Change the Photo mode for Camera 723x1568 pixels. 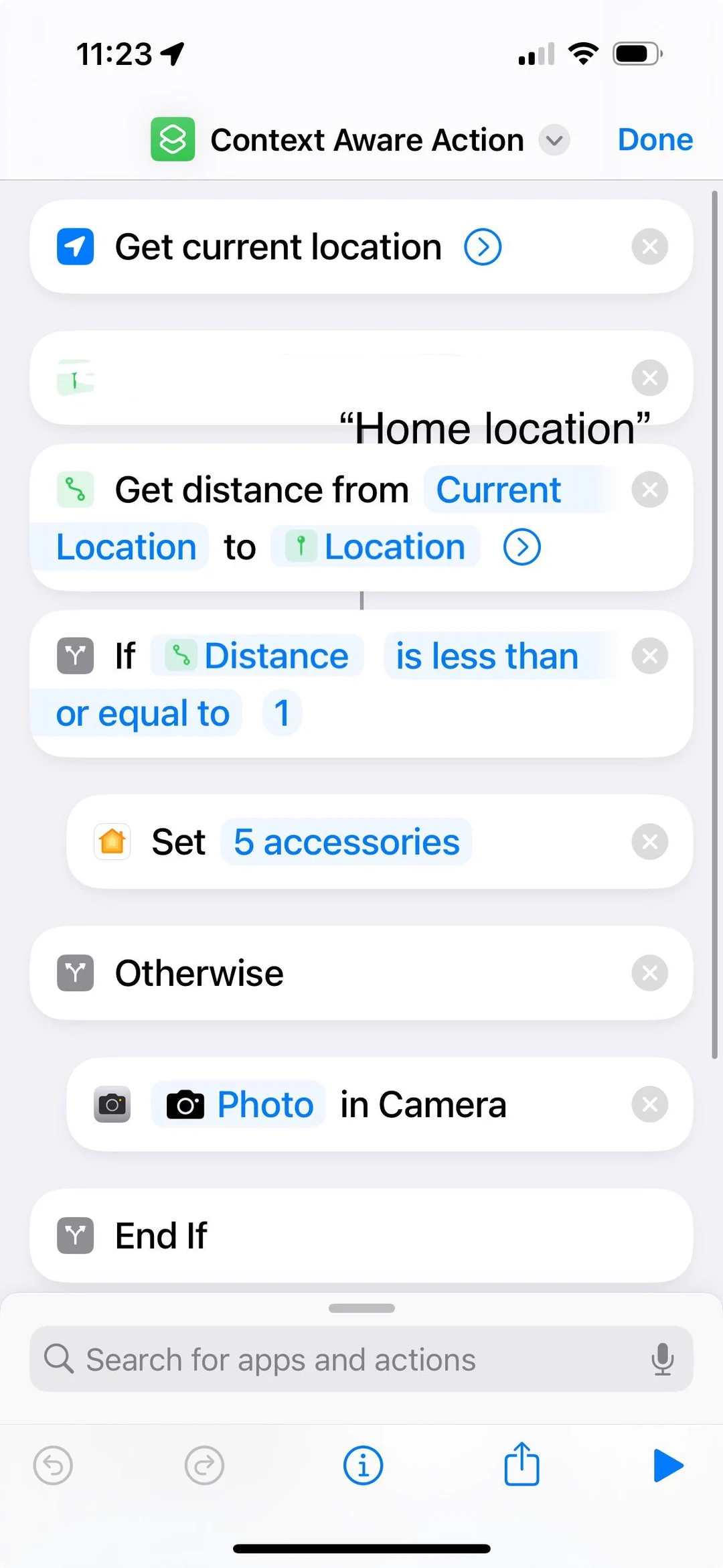click(x=239, y=1104)
